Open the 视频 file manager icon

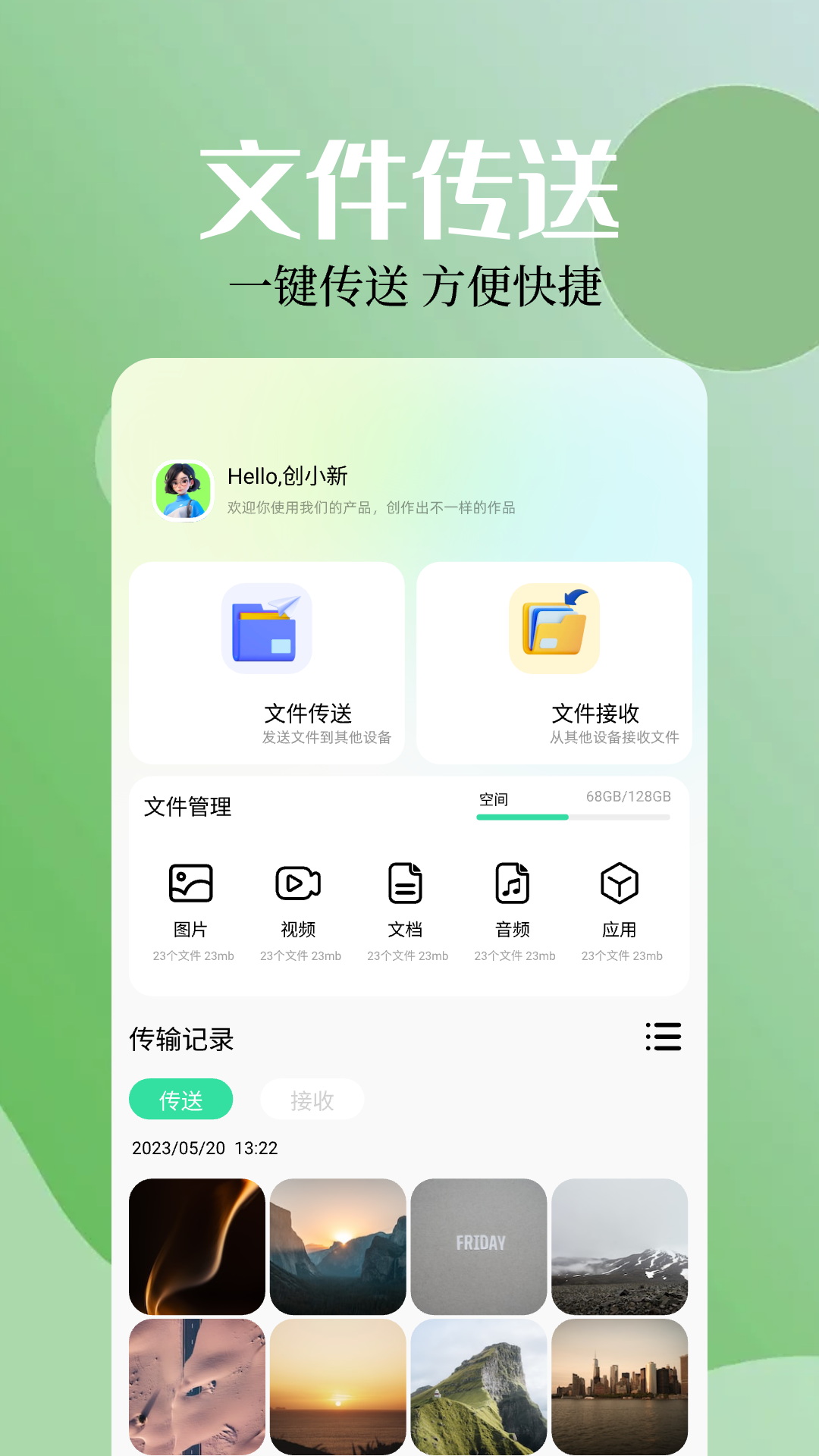[x=299, y=883]
